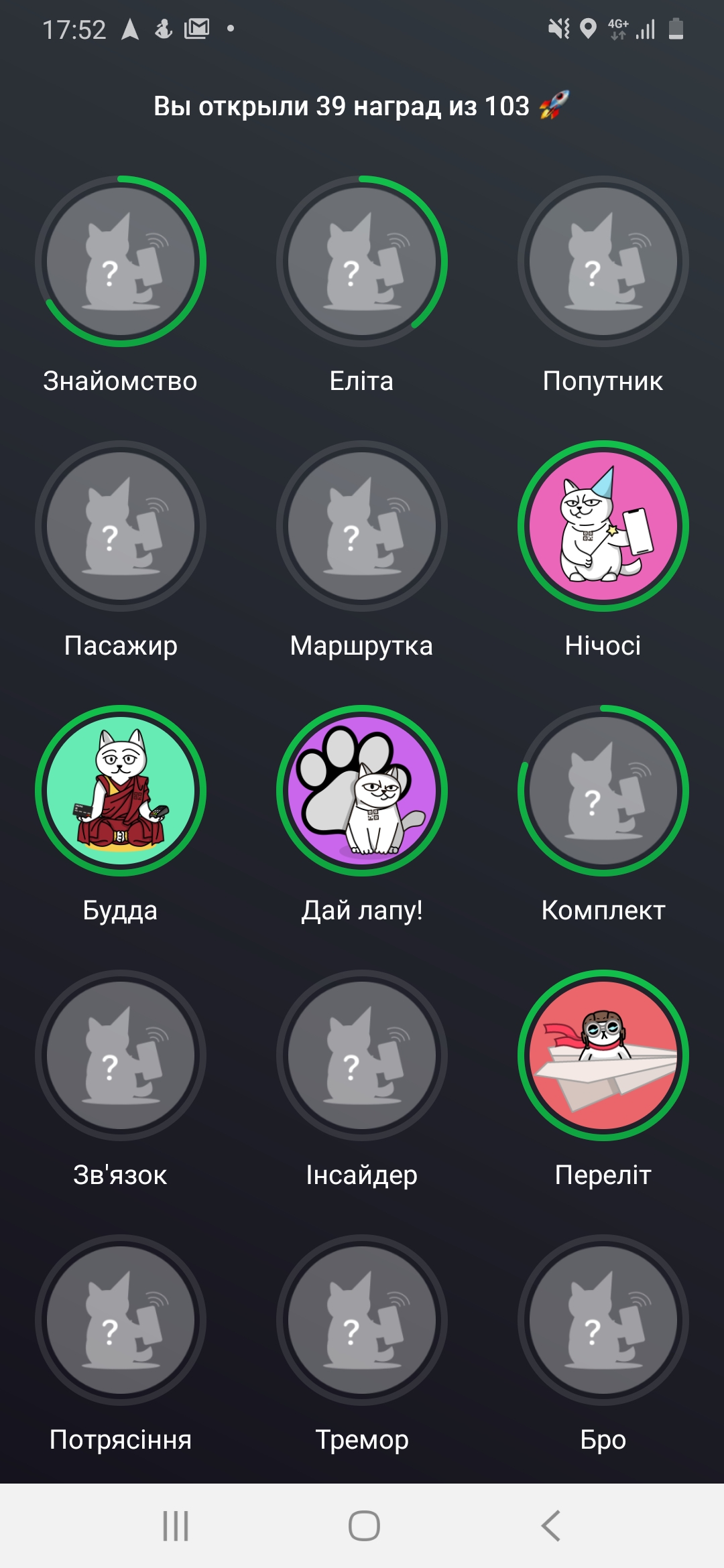
Task: Open the Знайомство award badge
Action: 121,261
